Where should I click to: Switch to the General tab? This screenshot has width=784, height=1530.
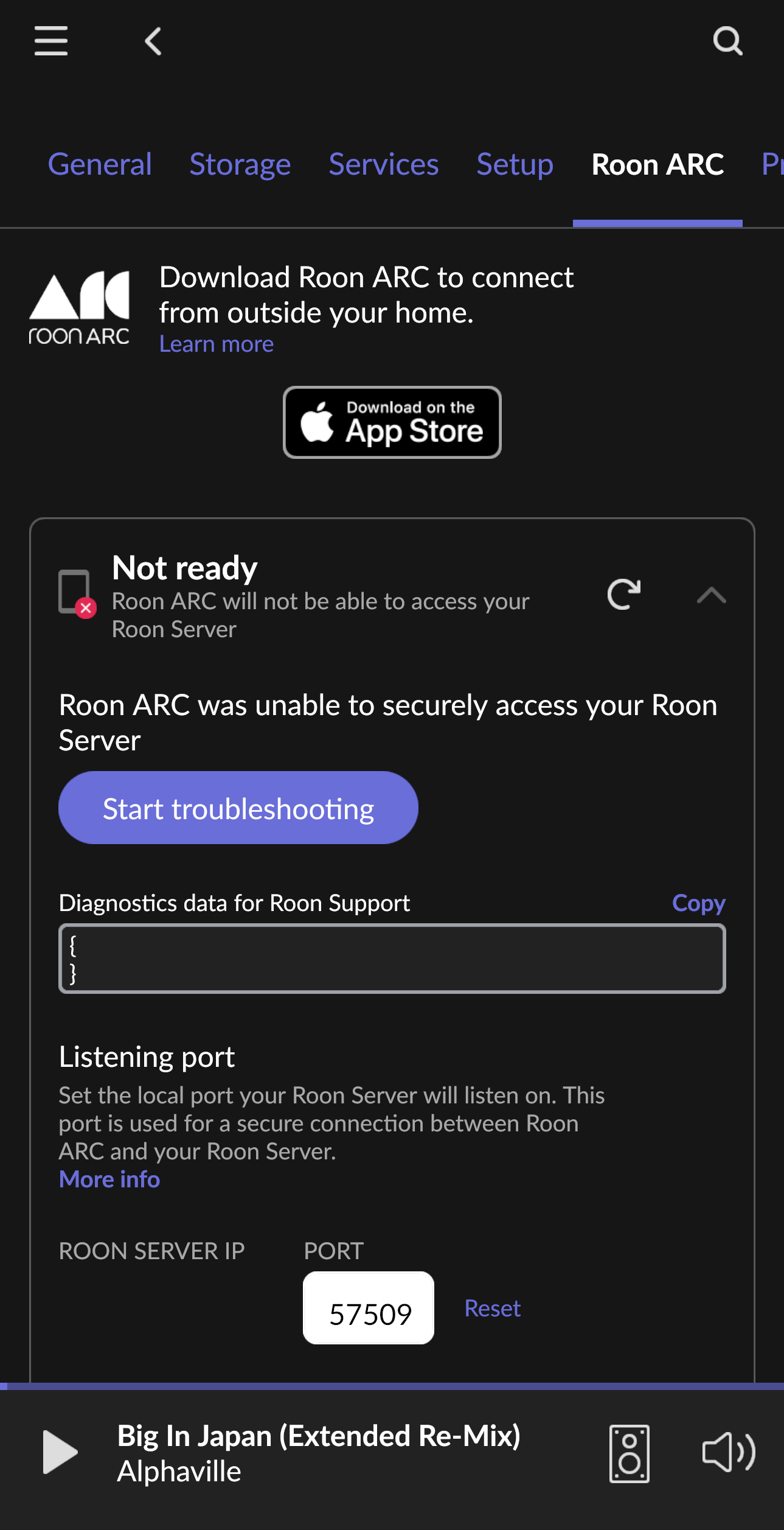(100, 164)
